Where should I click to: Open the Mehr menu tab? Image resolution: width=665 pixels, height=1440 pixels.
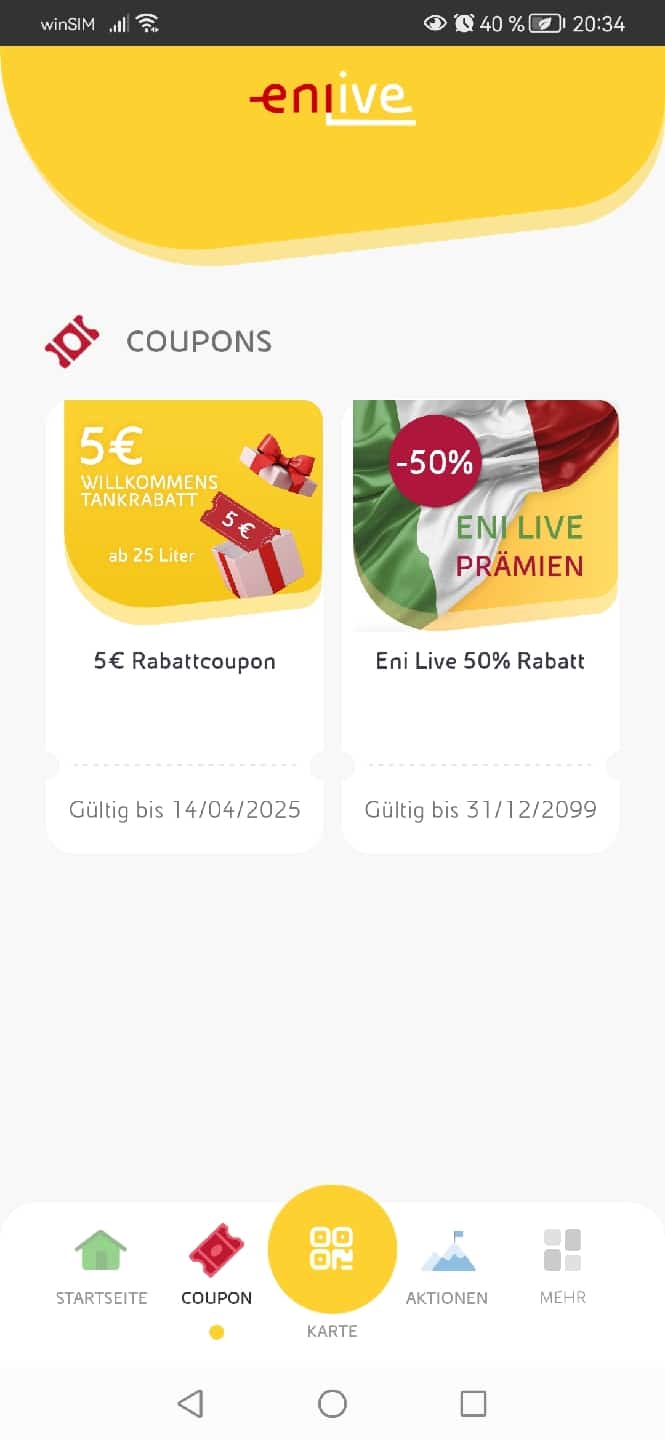point(563,1268)
